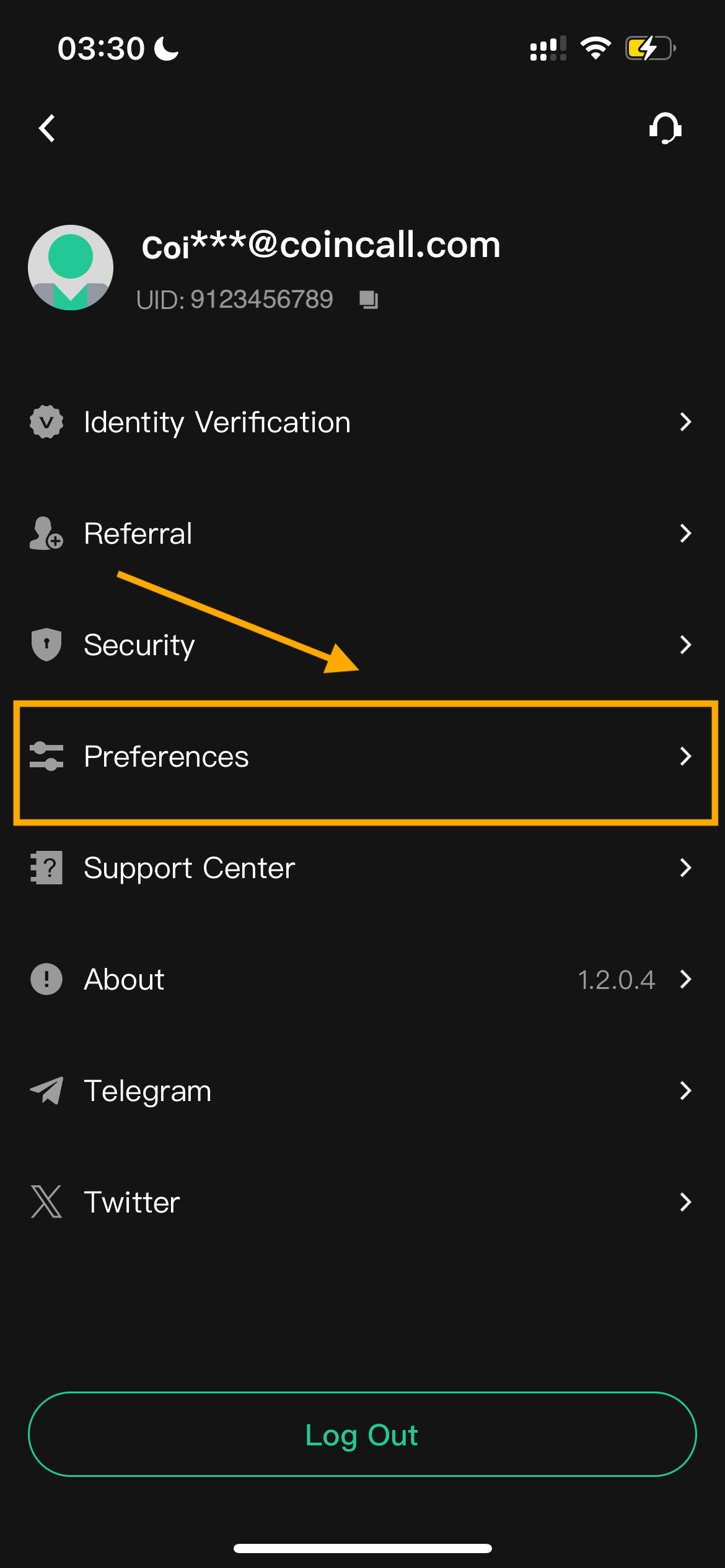This screenshot has width=725, height=1568.
Task: Go back using the top-left arrow
Action: [47, 128]
